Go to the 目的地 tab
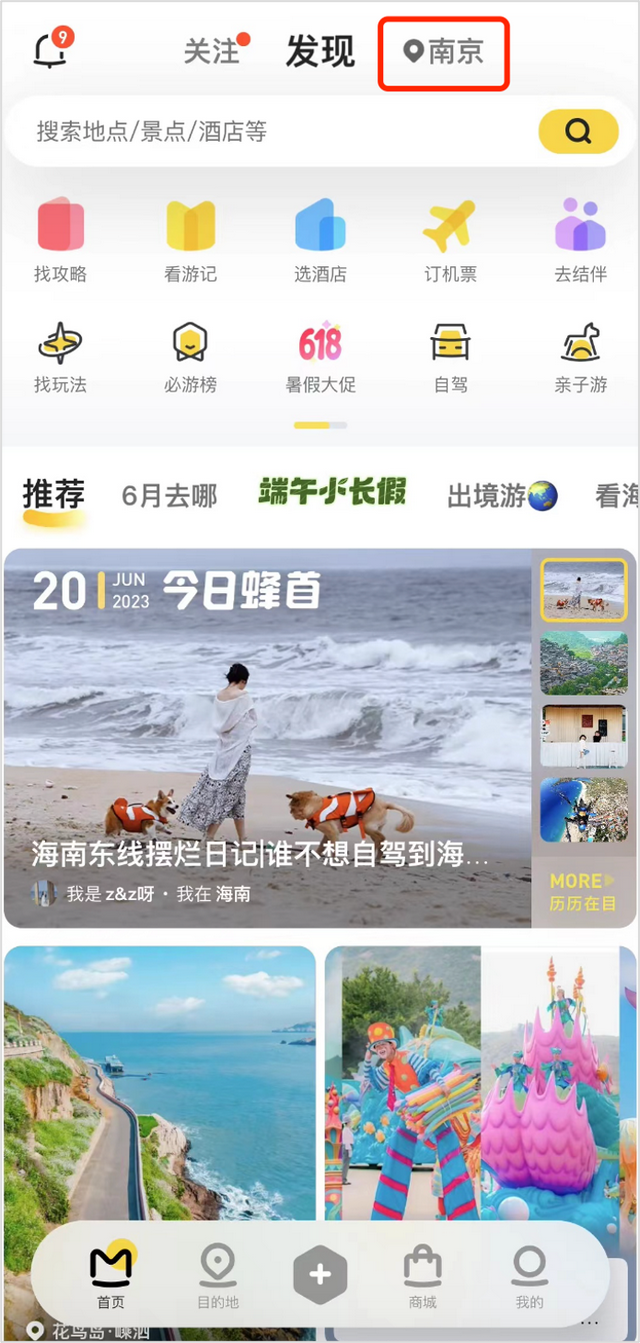Viewport: 640px width, 1343px height. click(218, 1276)
